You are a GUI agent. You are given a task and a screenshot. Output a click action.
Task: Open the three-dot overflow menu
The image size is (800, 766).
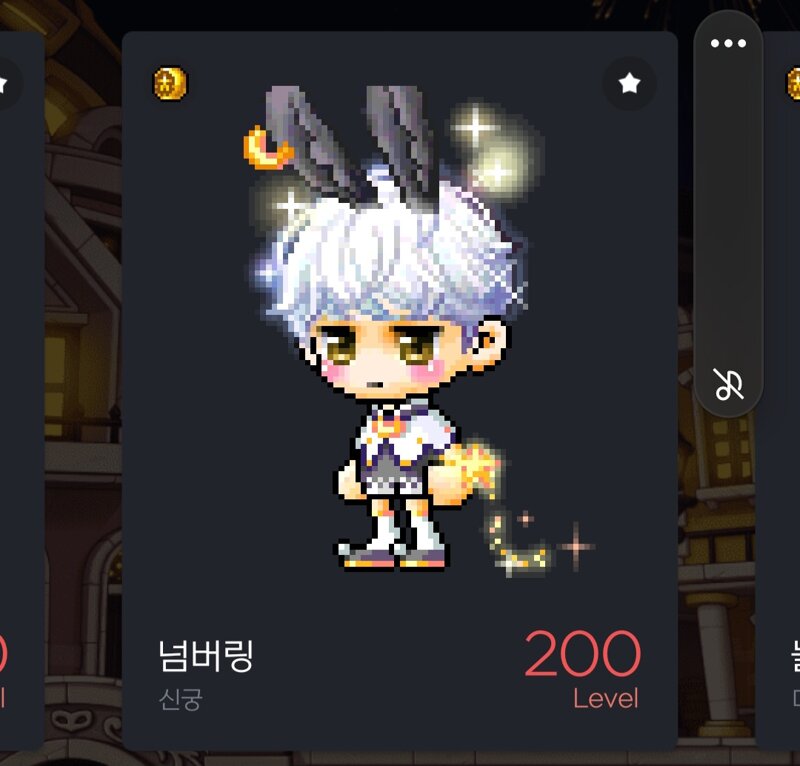(728, 44)
